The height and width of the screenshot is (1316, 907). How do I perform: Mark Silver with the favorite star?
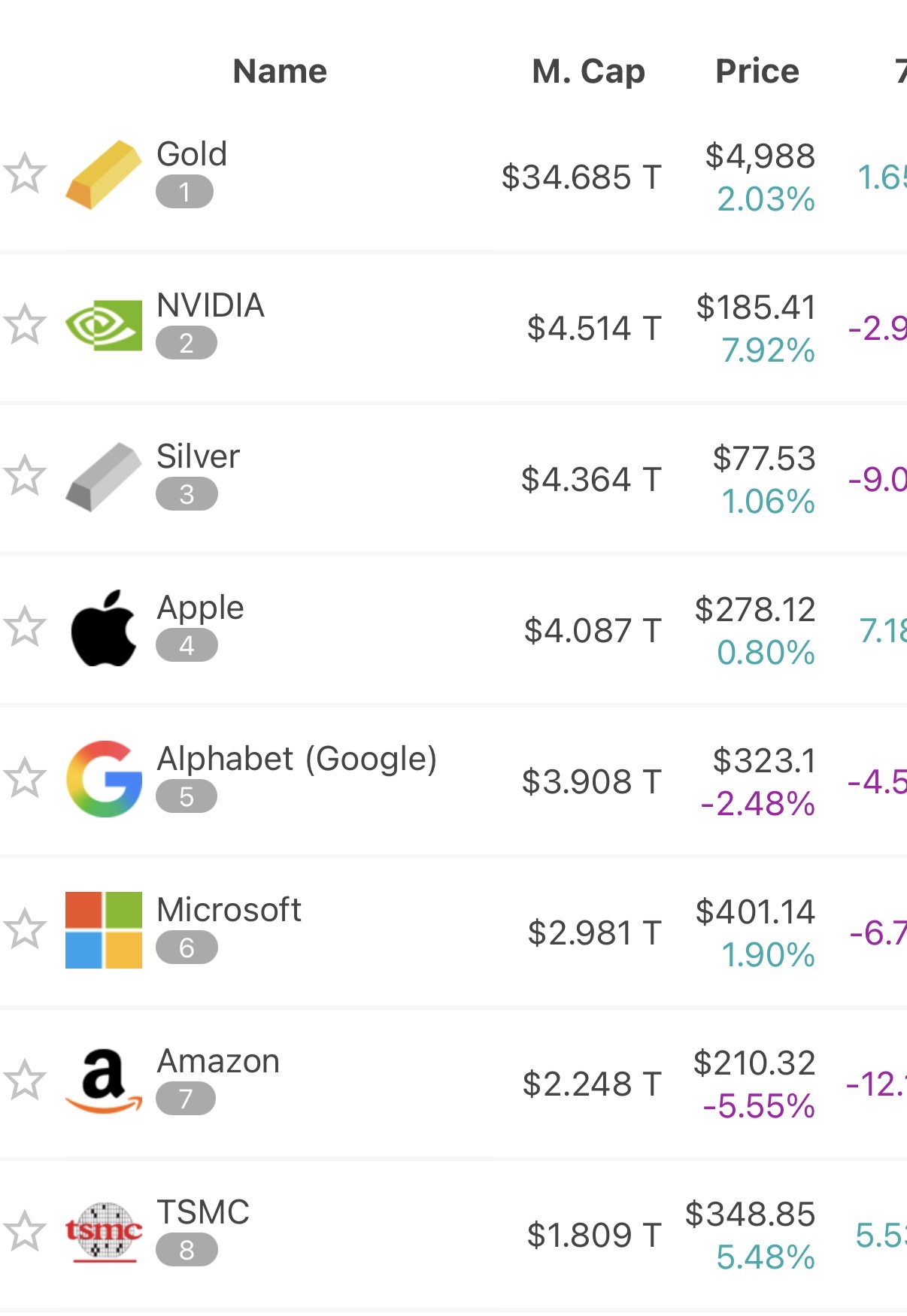pos(25,476)
